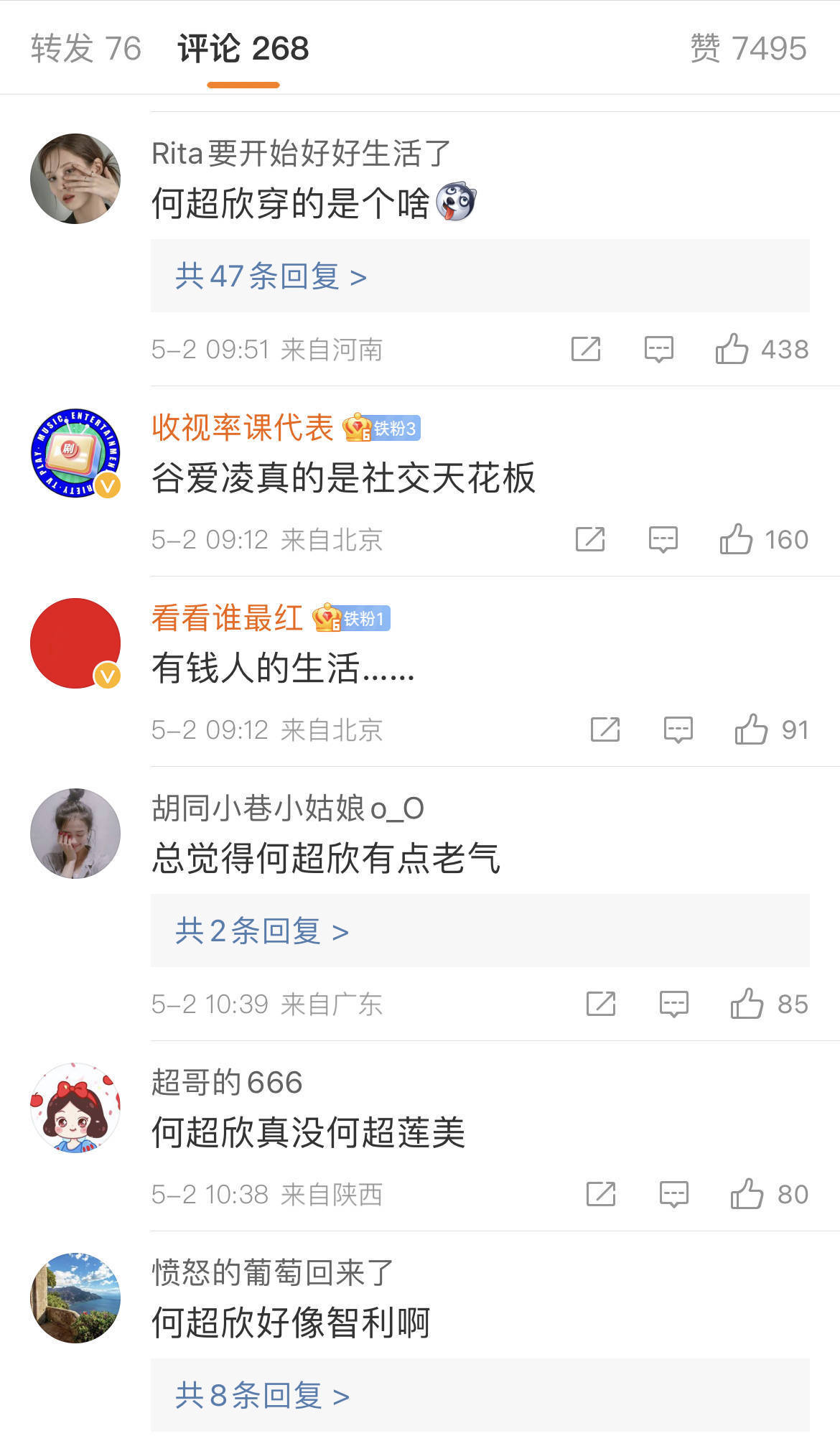The height and width of the screenshot is (1441, 840).
Task: Reply to Rita要开始好好生活了's comment
Action: 658,350
